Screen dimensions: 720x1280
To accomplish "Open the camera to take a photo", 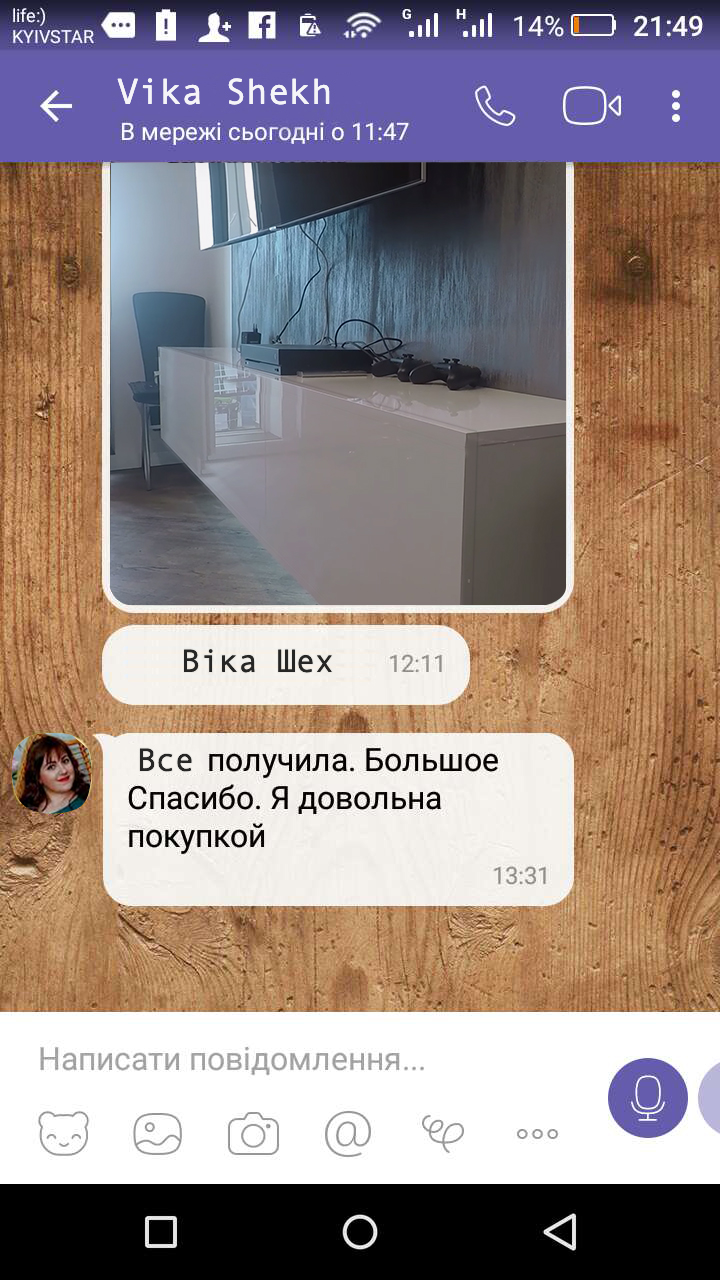I will (253, 1133).
